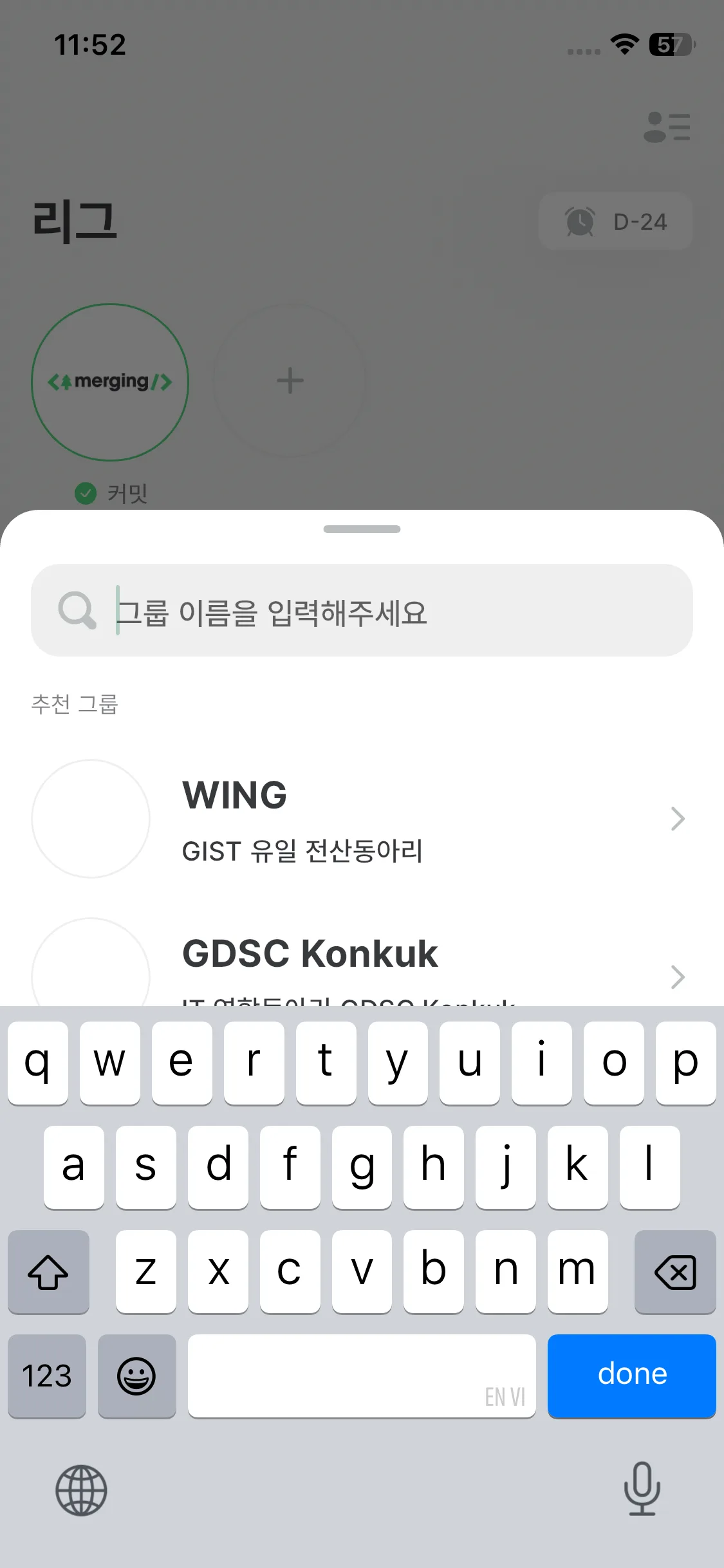Viewport: 724px width, 1568px height.
Task: Tap the backspace key
Action: pyautogui.click(x=674, y=1272)
